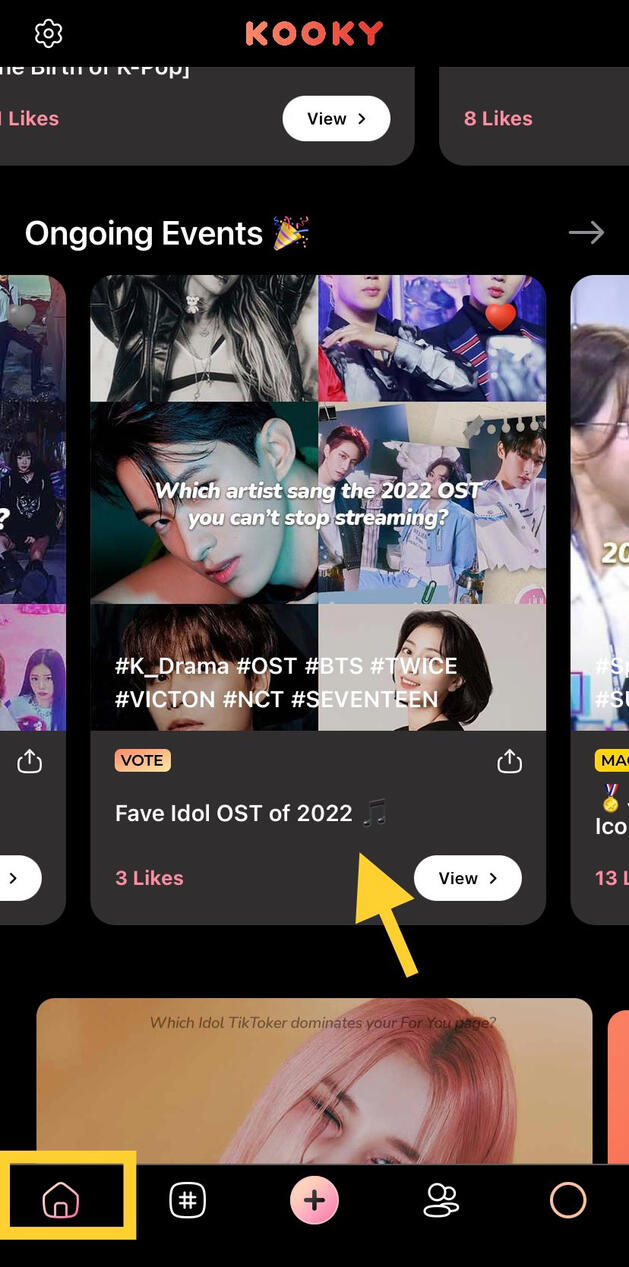See all ongoing events via arrow

586,233
